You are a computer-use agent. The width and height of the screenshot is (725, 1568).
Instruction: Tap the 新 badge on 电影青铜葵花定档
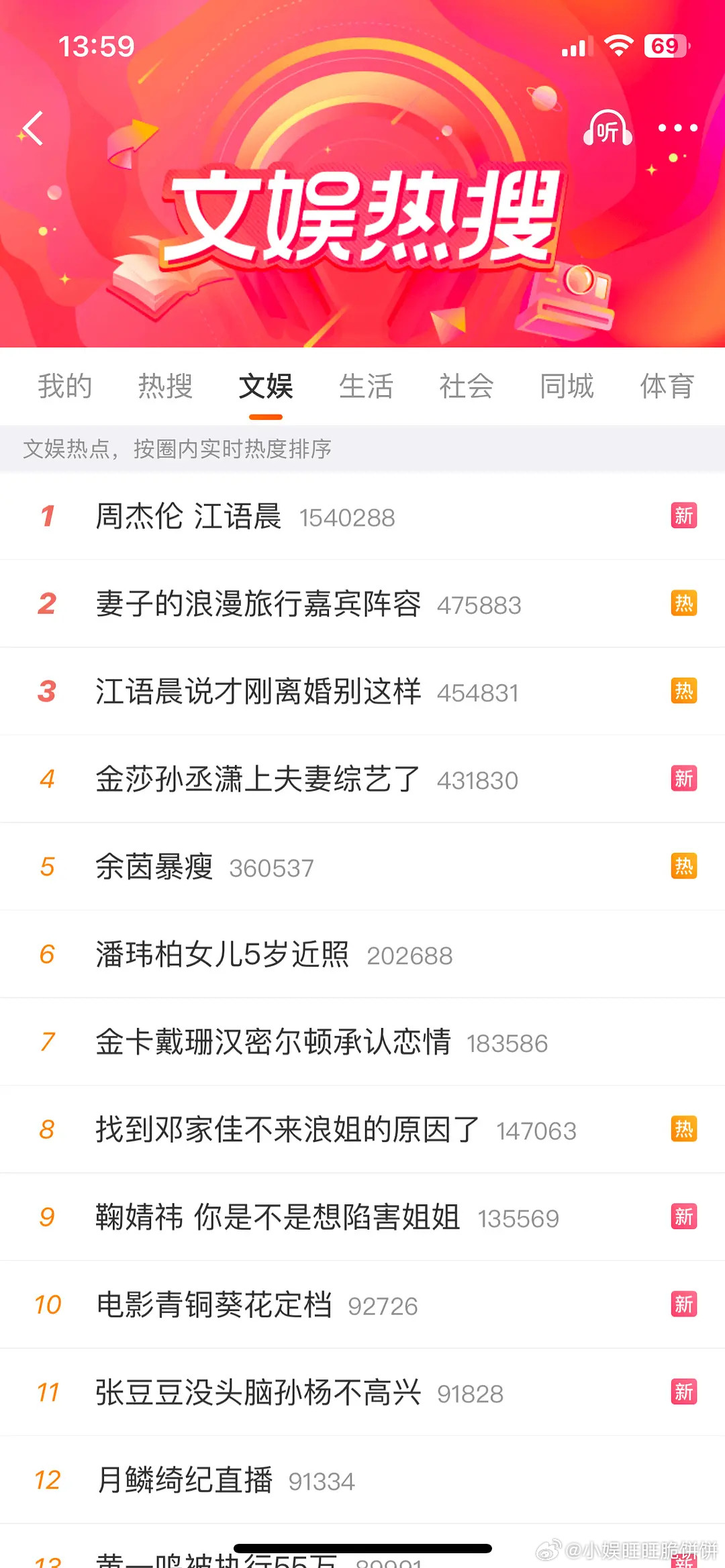(683, 1304)
